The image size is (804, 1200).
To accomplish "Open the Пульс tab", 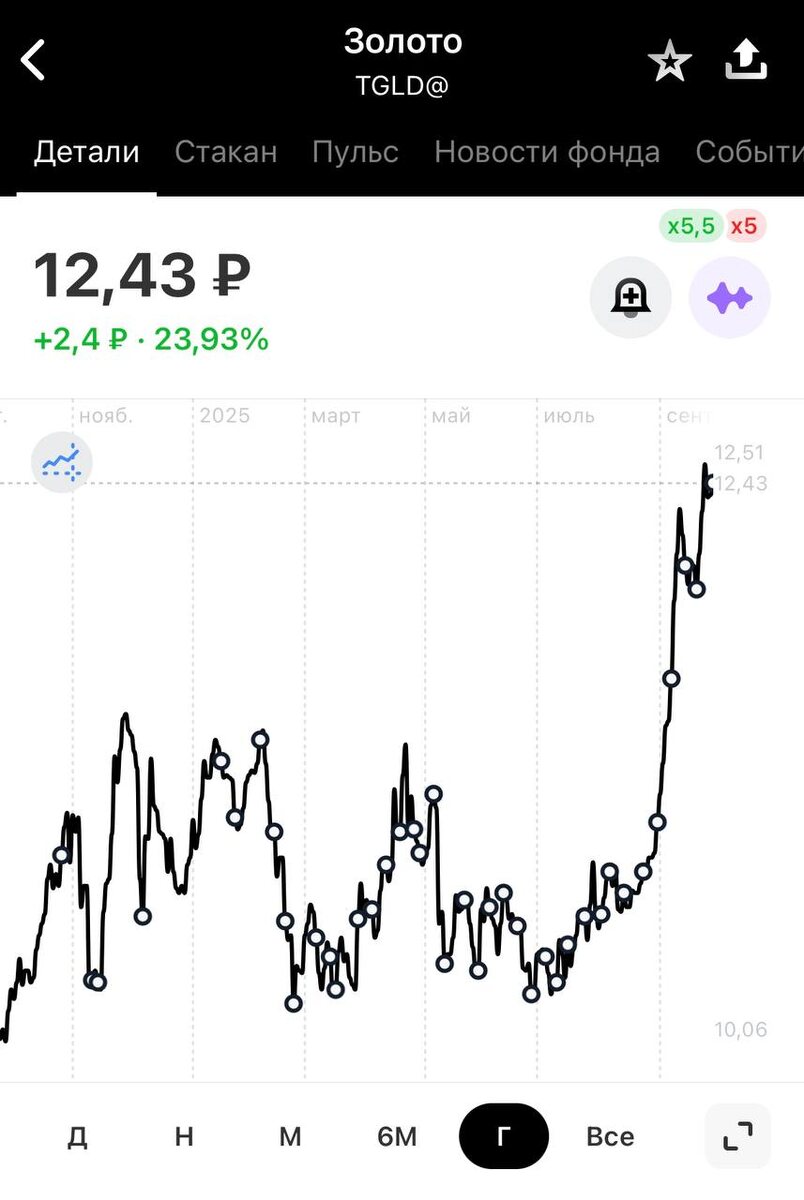I will click(x=355, y=152).
